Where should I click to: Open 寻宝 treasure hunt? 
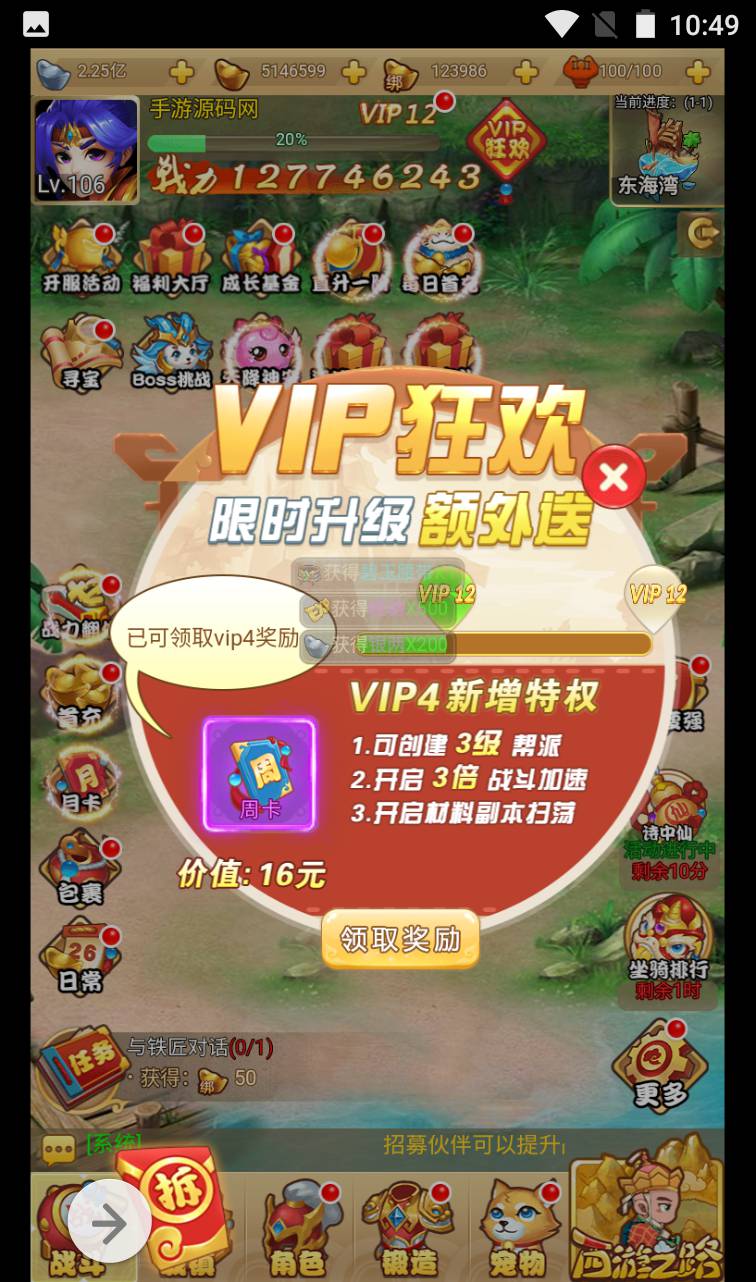point(80,350)
